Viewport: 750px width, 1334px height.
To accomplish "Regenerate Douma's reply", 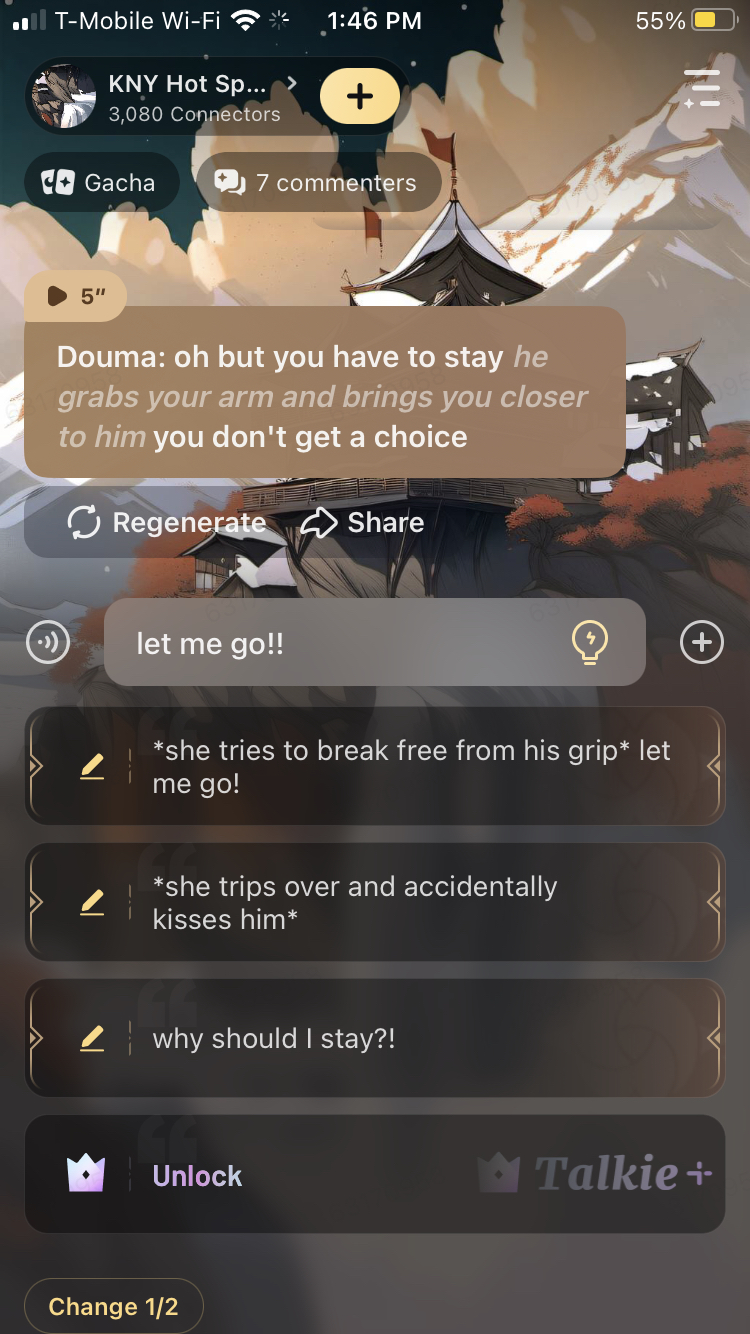I will pos(167,522).
